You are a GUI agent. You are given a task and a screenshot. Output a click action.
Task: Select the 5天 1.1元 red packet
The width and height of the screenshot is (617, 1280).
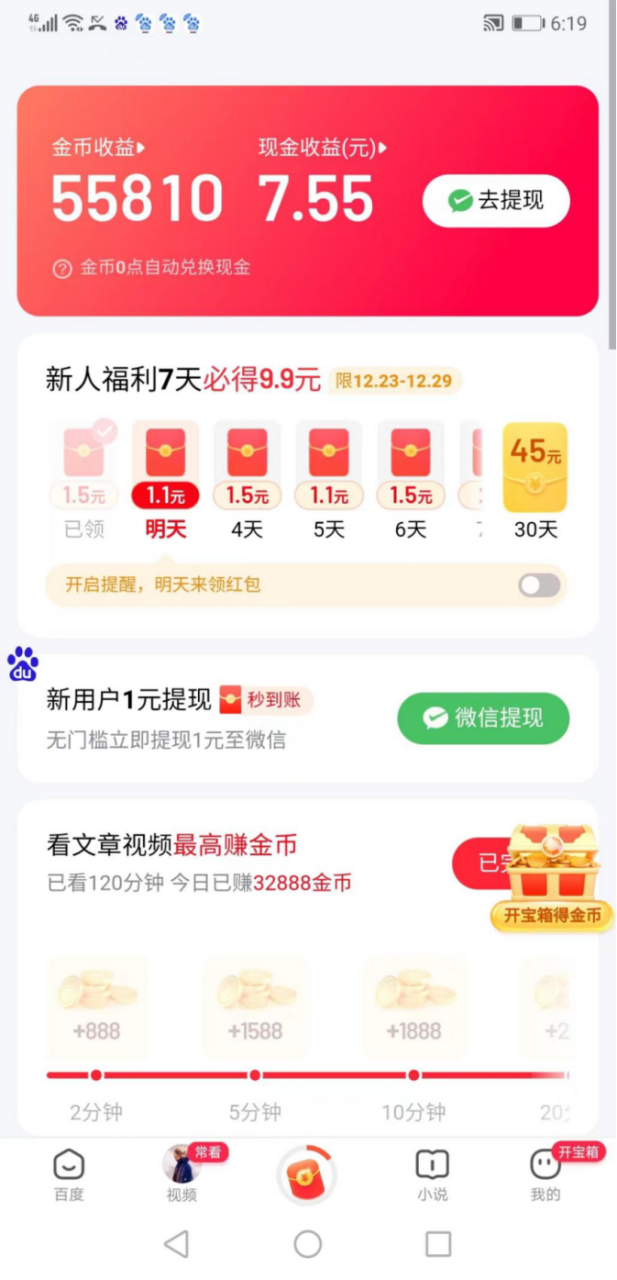point(329,468)
